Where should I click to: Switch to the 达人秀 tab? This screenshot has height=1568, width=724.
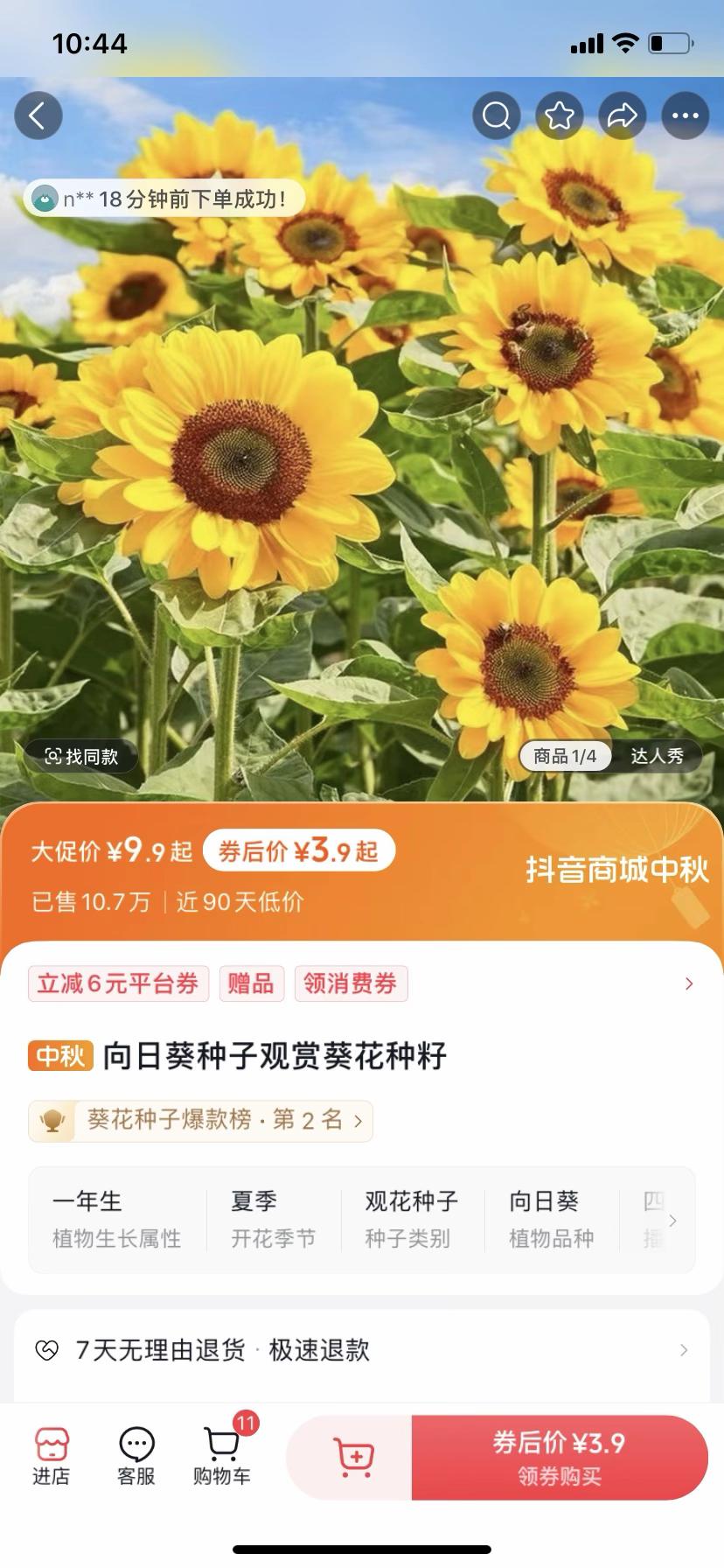pos(657,756)
